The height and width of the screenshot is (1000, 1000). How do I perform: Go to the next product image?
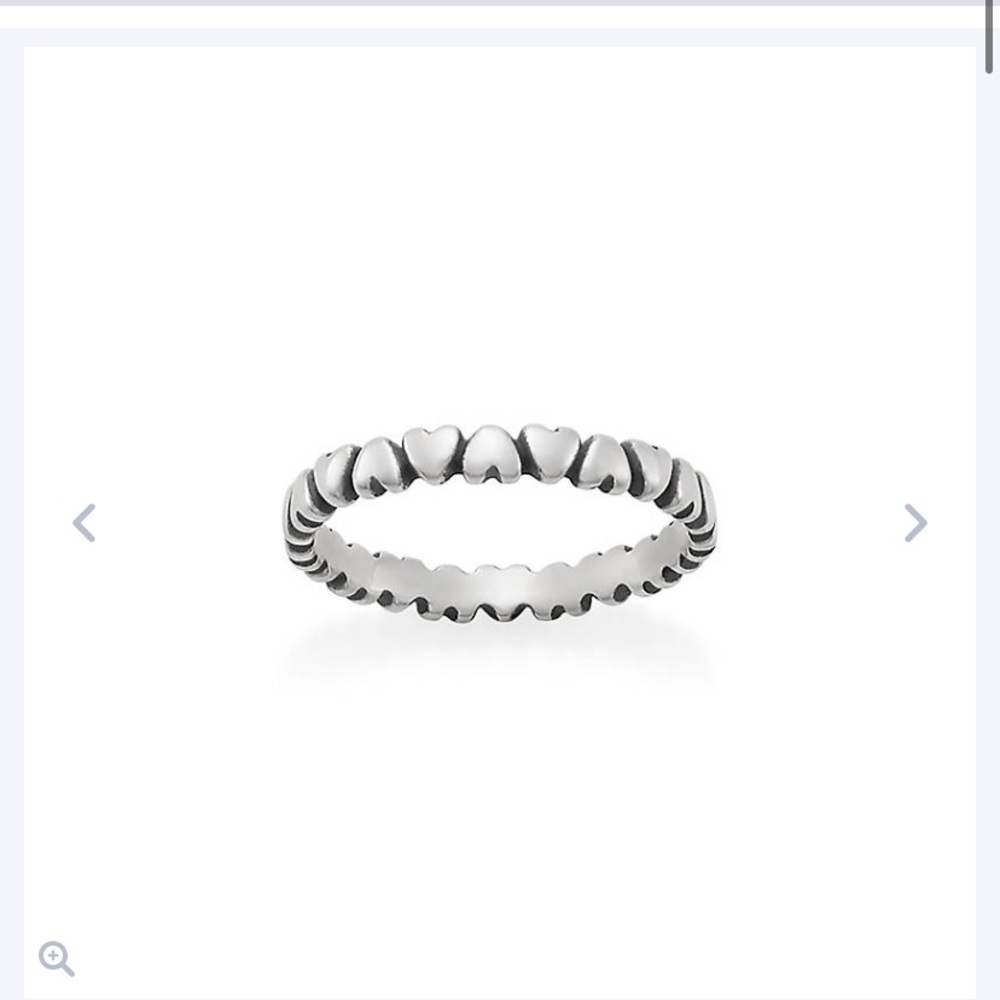(x=915, y=523)
